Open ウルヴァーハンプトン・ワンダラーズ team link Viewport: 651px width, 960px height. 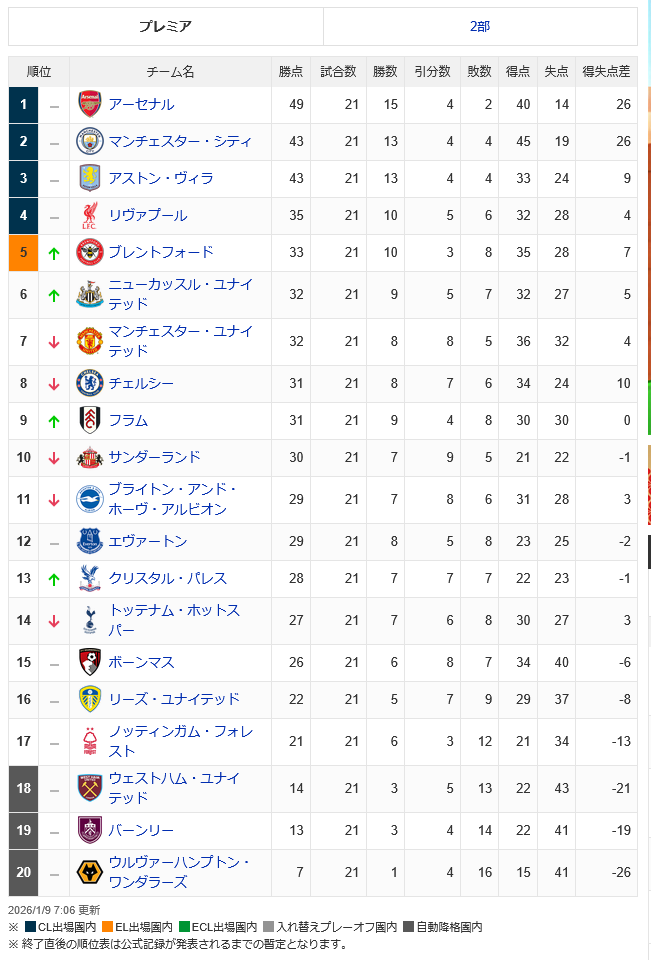179,872
